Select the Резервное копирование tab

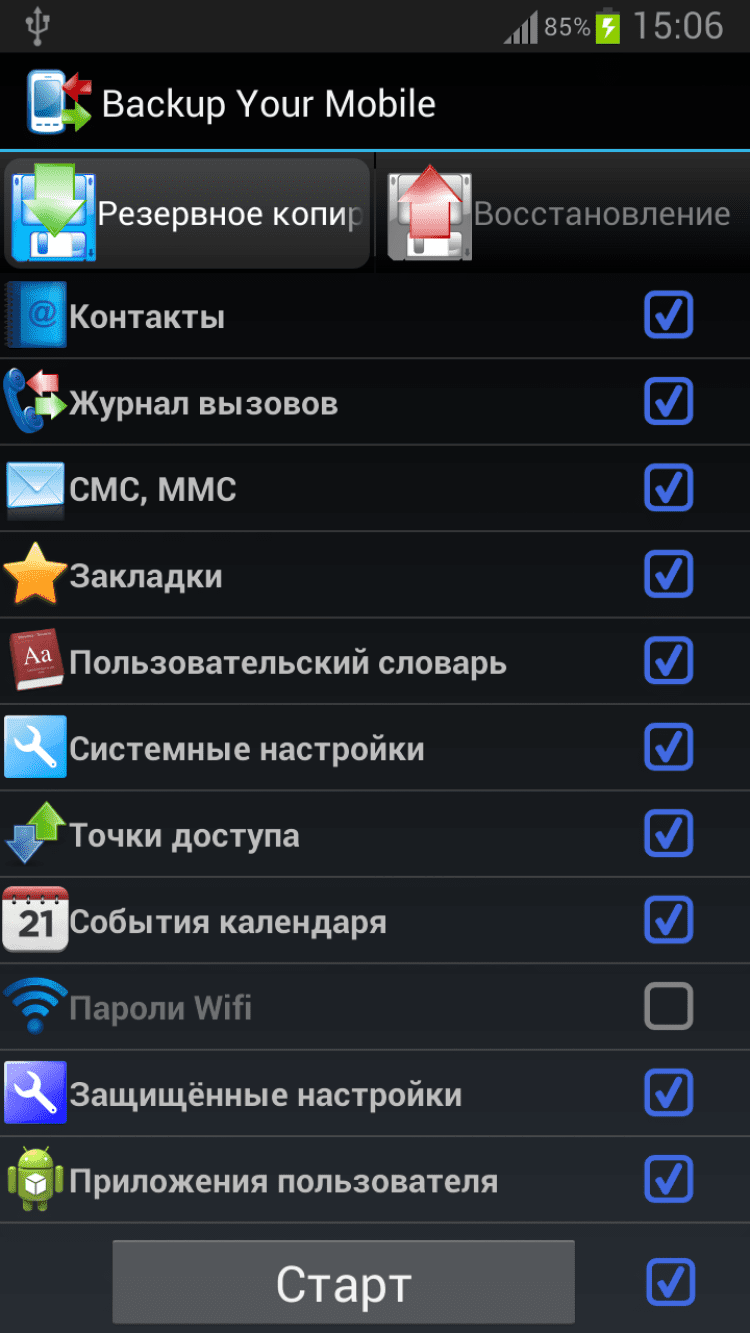pos(188,214)
